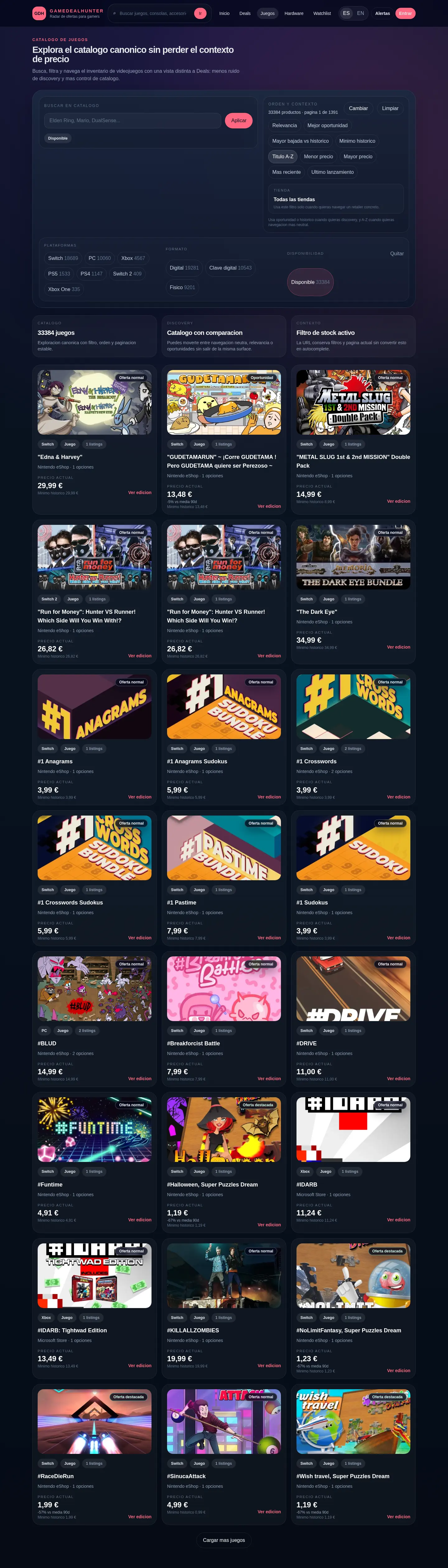Switch language to EN
Screen dimensions: 448x1568
point(360,13)
